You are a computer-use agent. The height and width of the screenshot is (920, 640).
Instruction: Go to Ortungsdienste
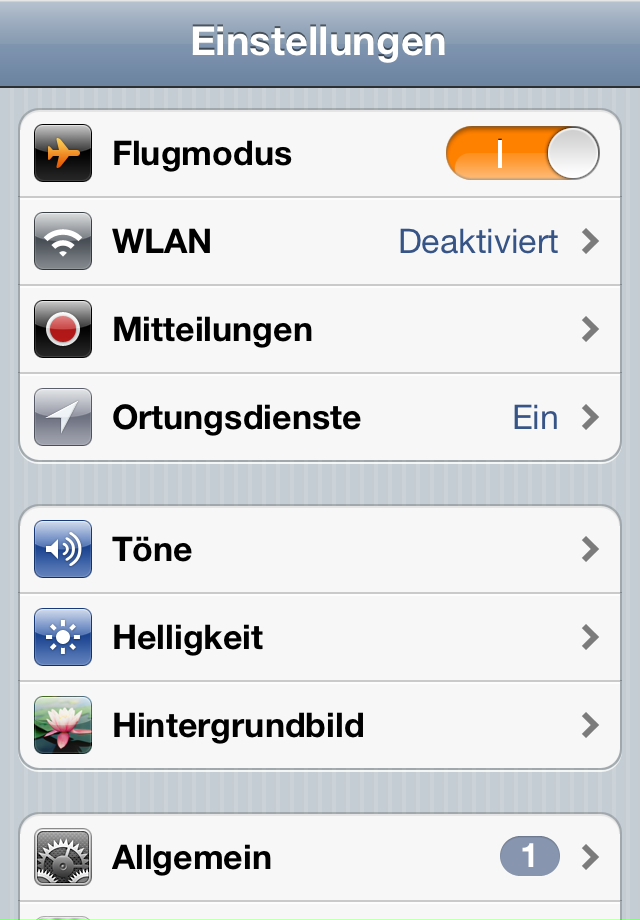tap(320, 418)
